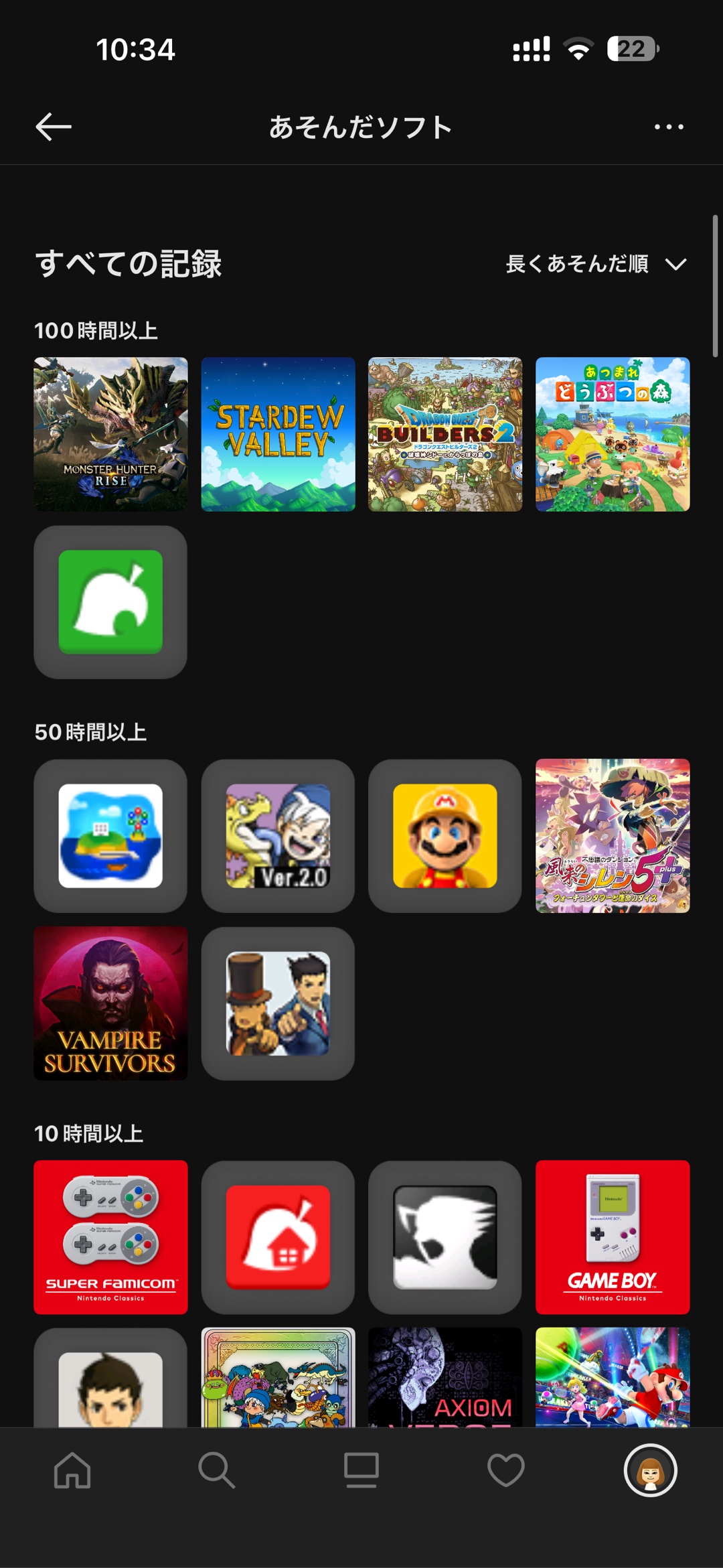Switch to the heart wishlist tab

point(505,1470)
